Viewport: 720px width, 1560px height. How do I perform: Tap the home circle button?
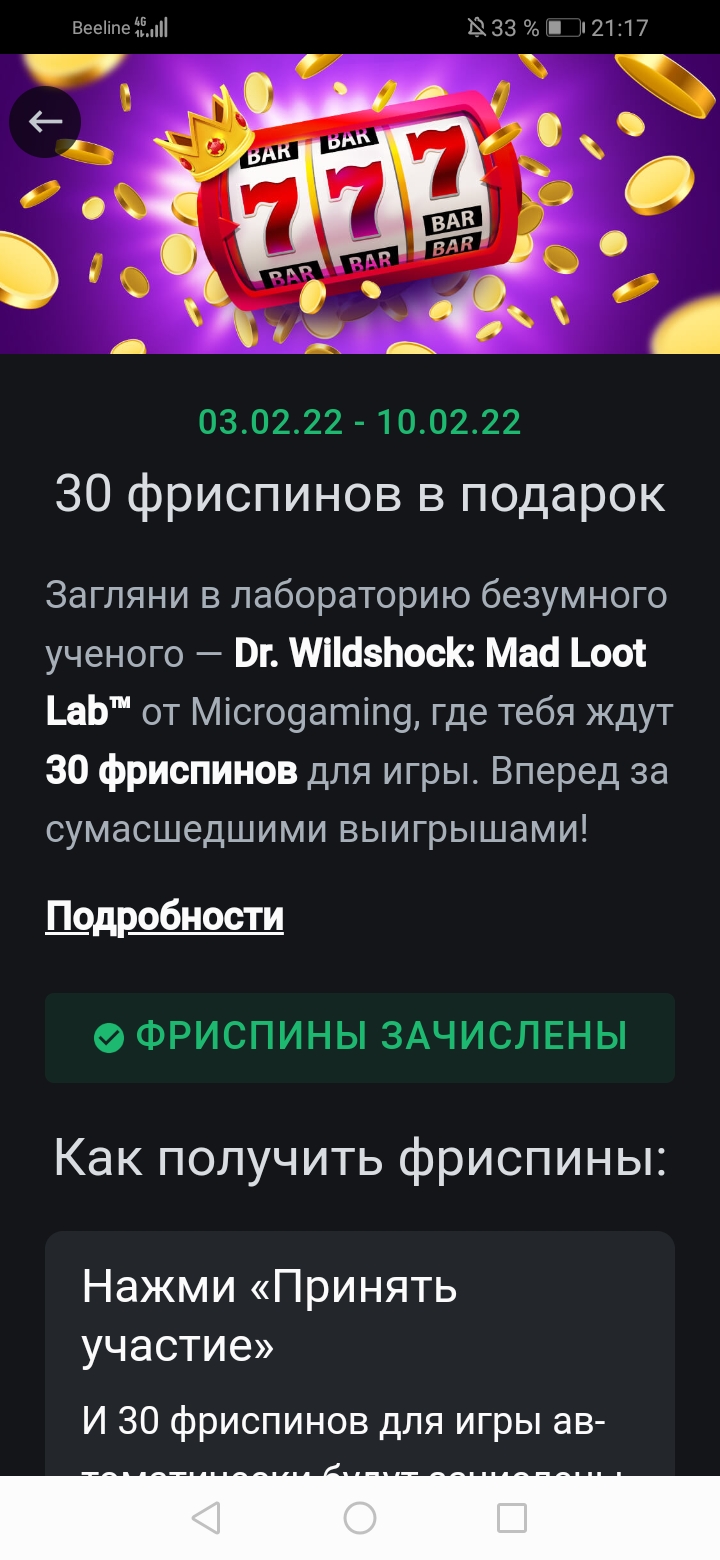[359, 1519]
